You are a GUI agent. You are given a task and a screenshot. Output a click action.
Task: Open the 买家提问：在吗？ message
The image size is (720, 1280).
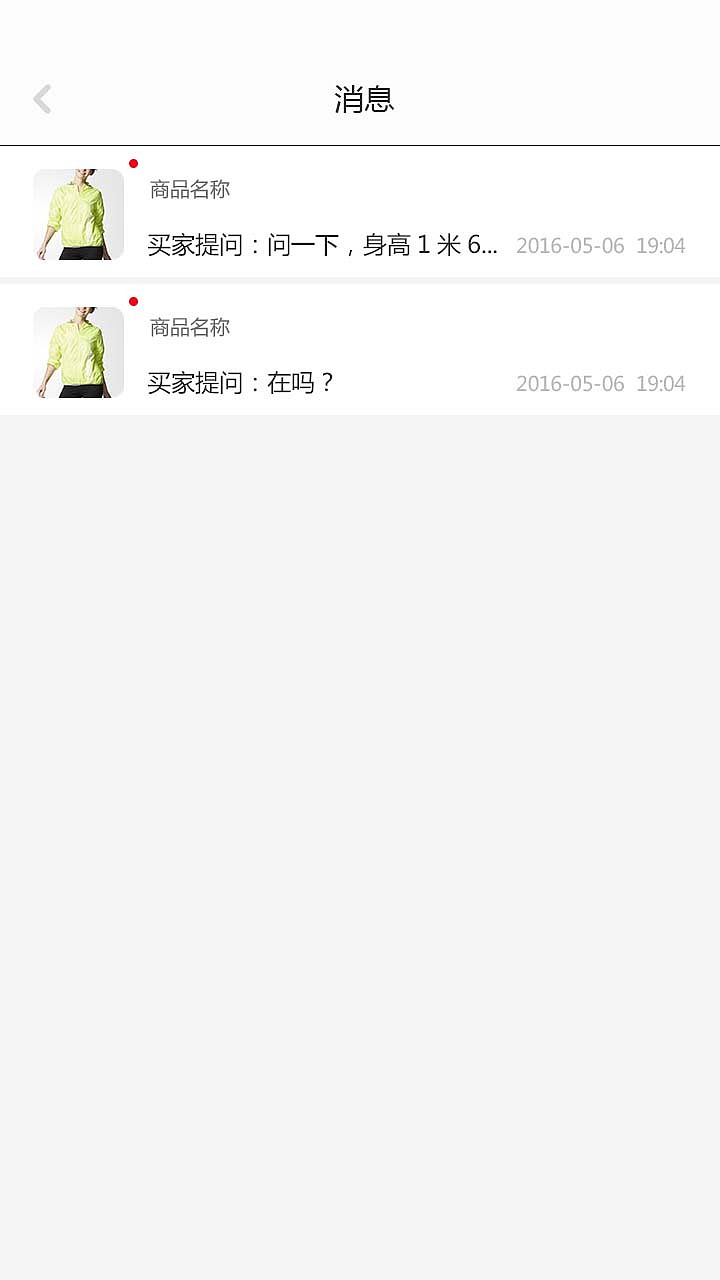pos(242,381)
